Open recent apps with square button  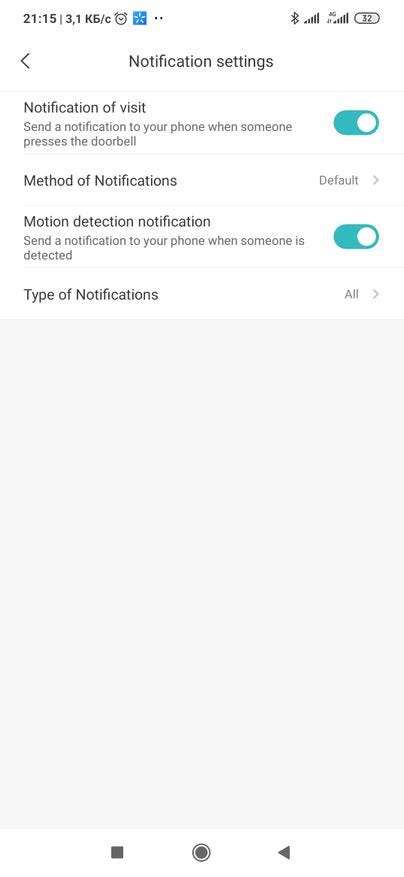tap(117, 852)
